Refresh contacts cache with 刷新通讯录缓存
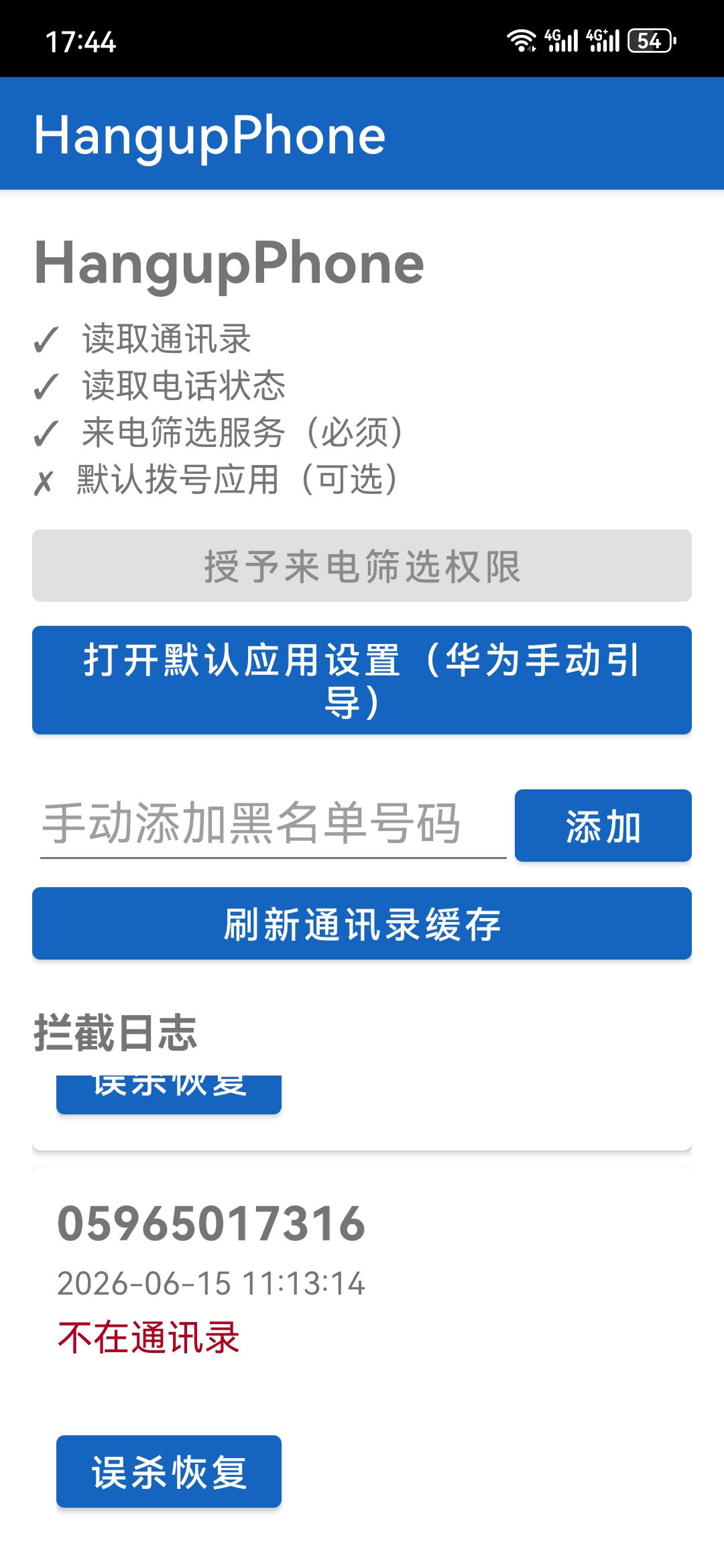The height and width of the screenshot is (1568, 724). point(362,923)
